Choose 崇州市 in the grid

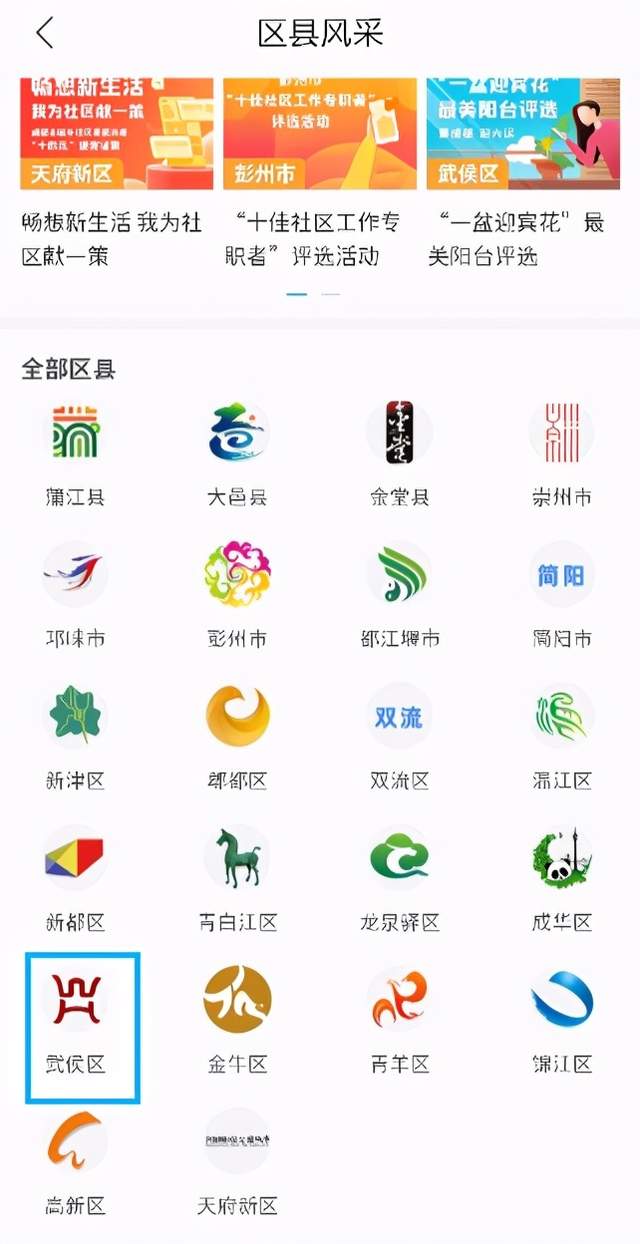pyautogui.click(x=561, y=454)
